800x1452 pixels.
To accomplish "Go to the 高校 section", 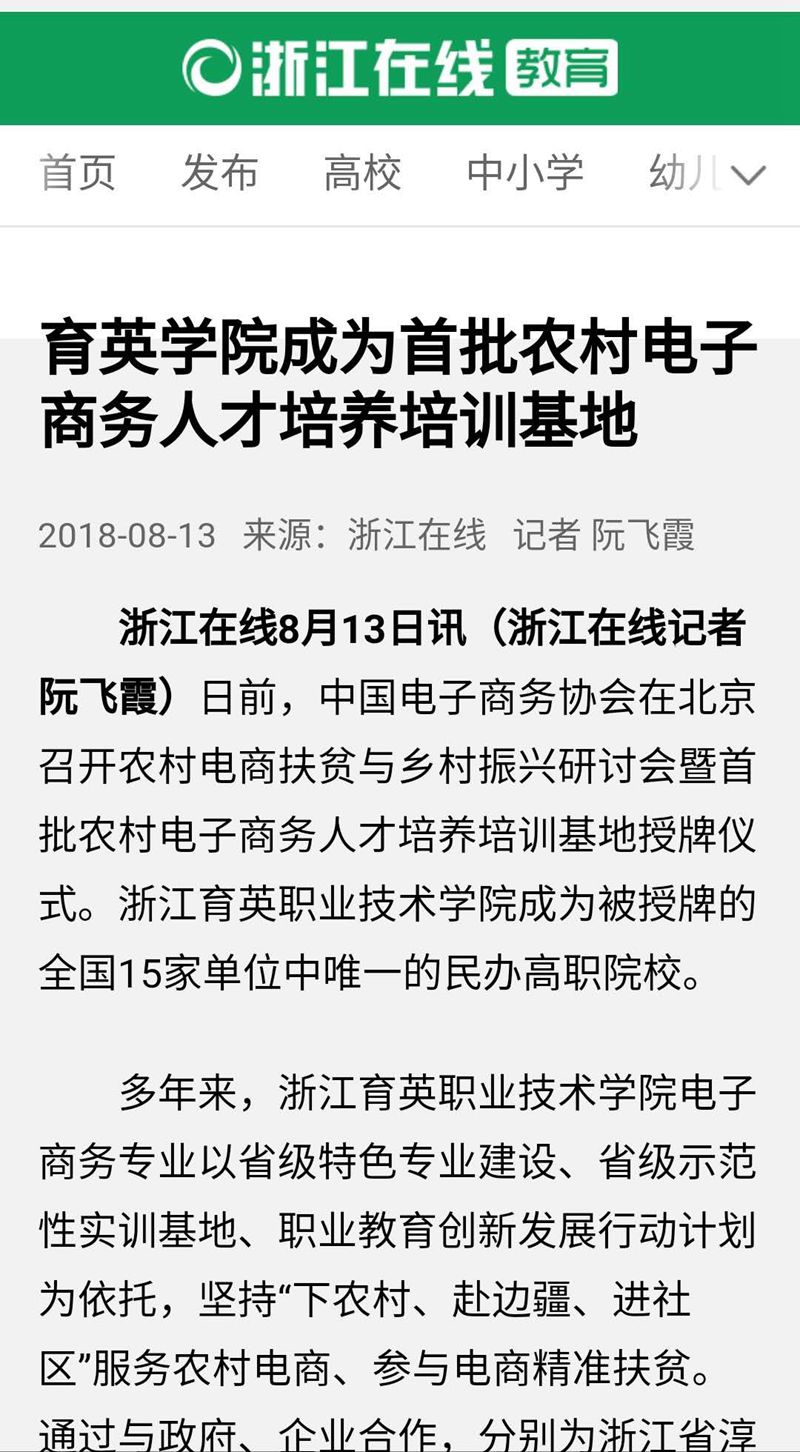I will [x=362, y=174].
